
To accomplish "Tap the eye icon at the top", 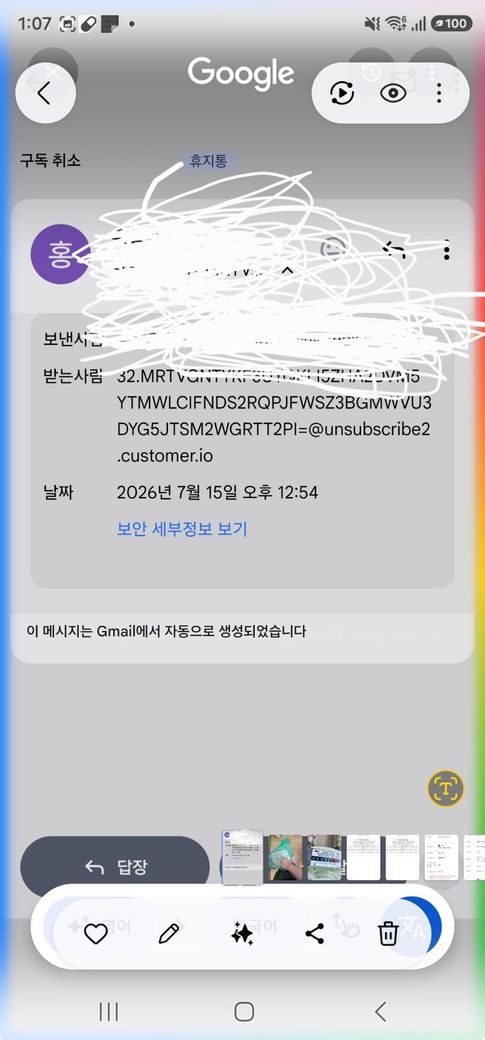I will (x=393, y=94).
